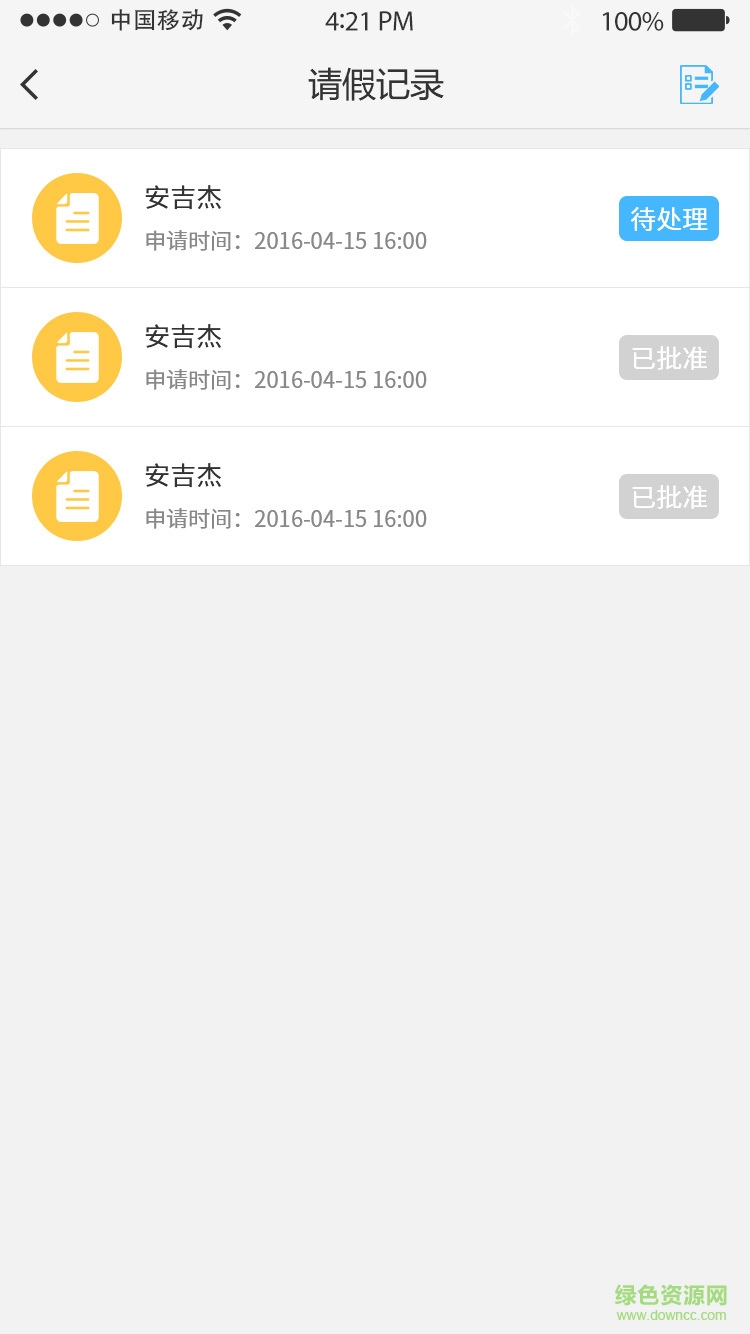Toggle the 待处理 status on the first record
Screen dimensions: 750x1334
click(668, 218)
